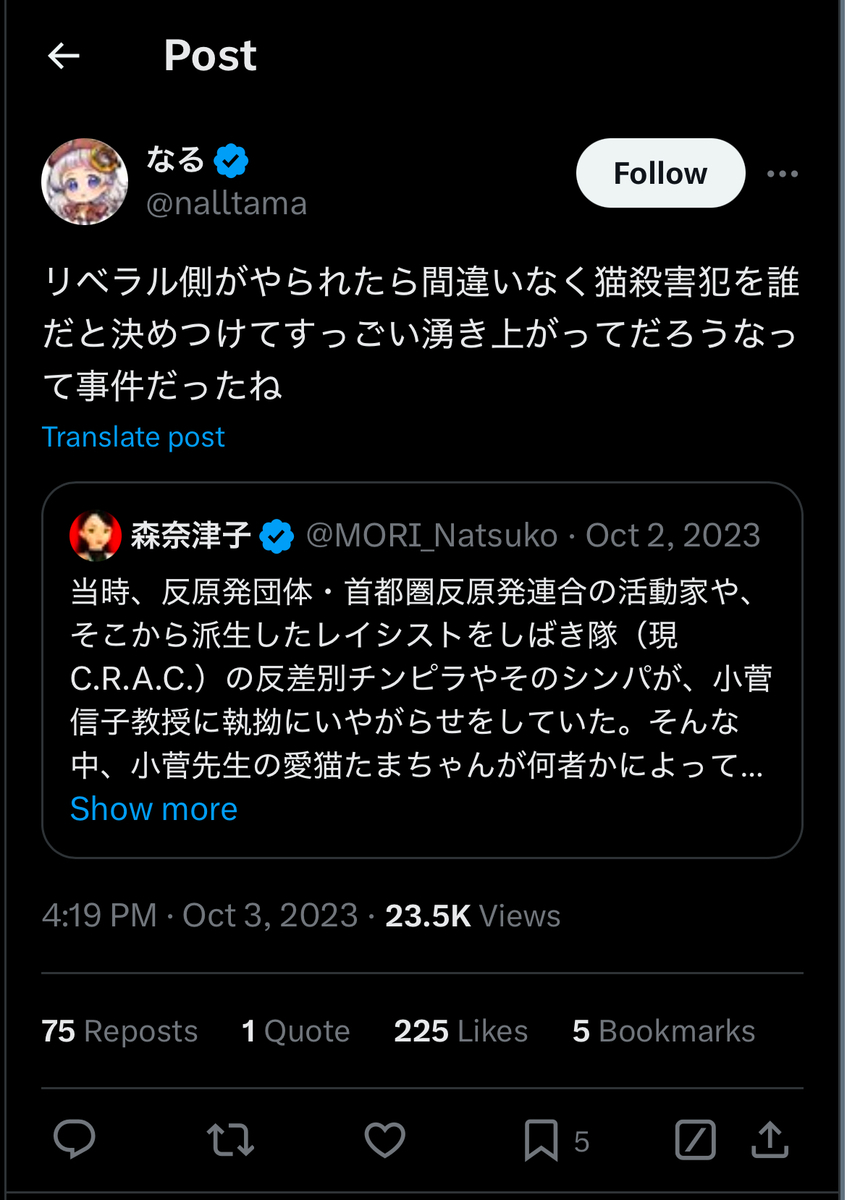View the 1 Quote
847x1200 pixels.
tap(296, 1031)
